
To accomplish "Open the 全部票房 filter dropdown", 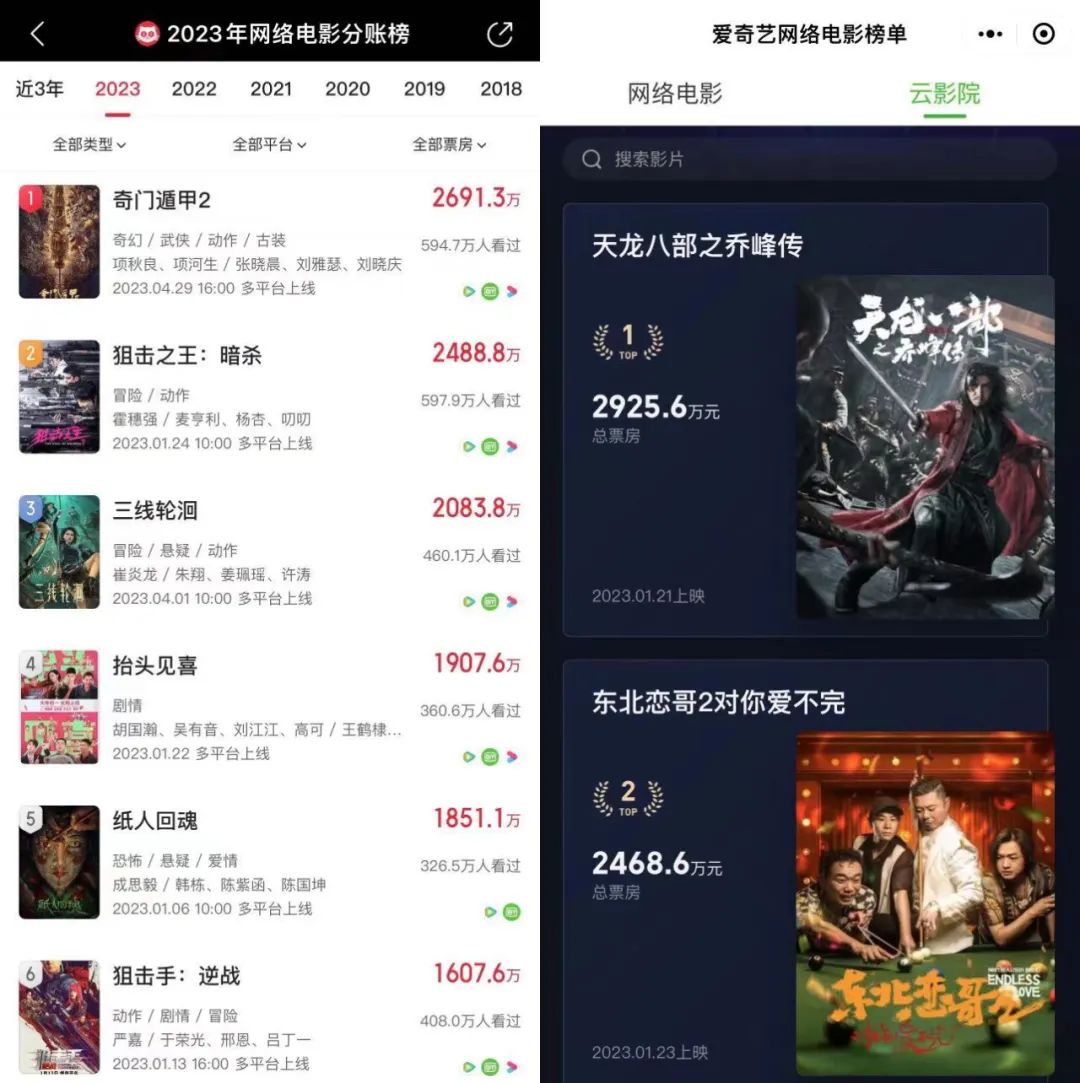I will (446, 143).
